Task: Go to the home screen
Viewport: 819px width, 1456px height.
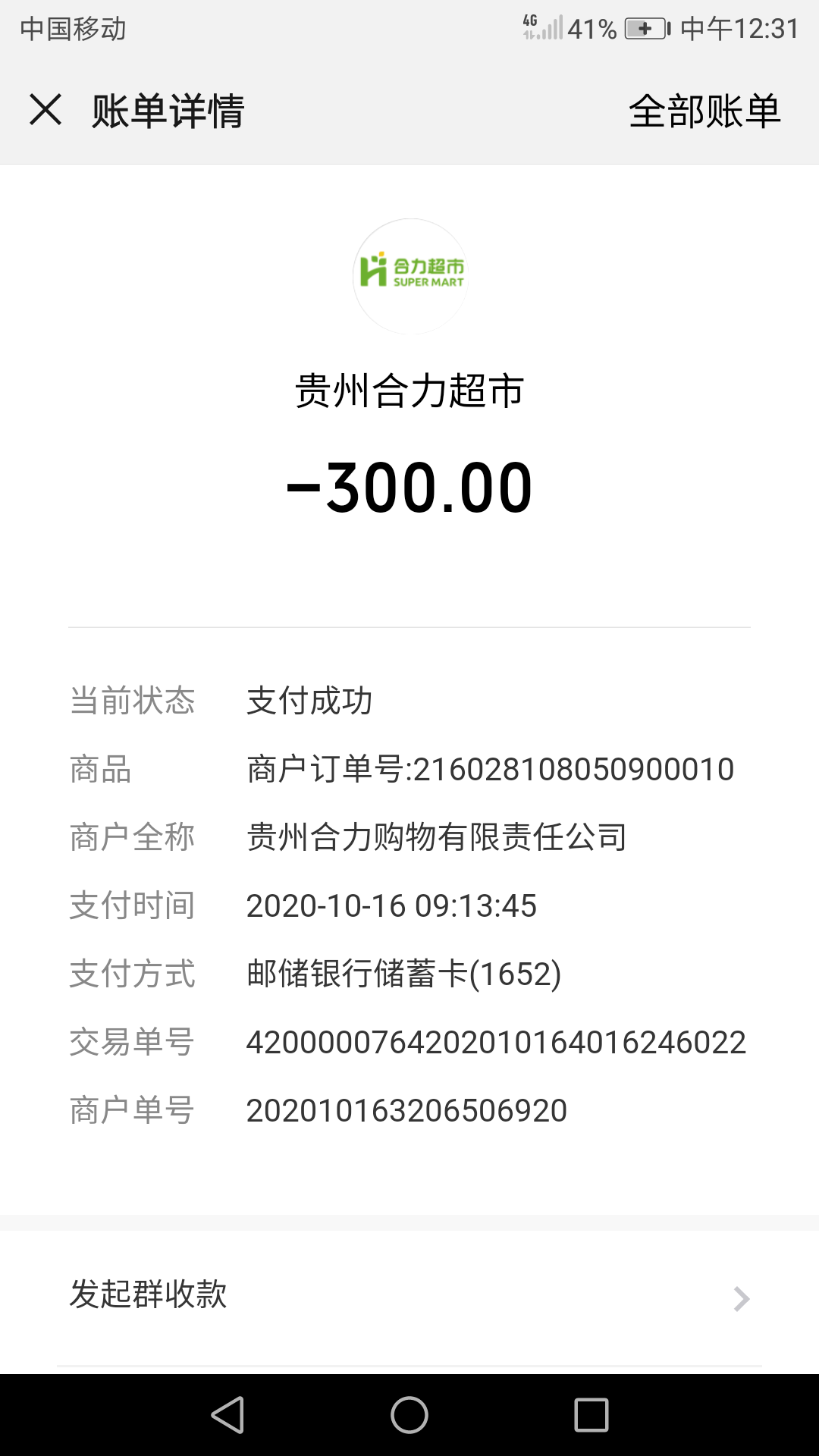Action: pyautogui.click(x=409, y=1415)
